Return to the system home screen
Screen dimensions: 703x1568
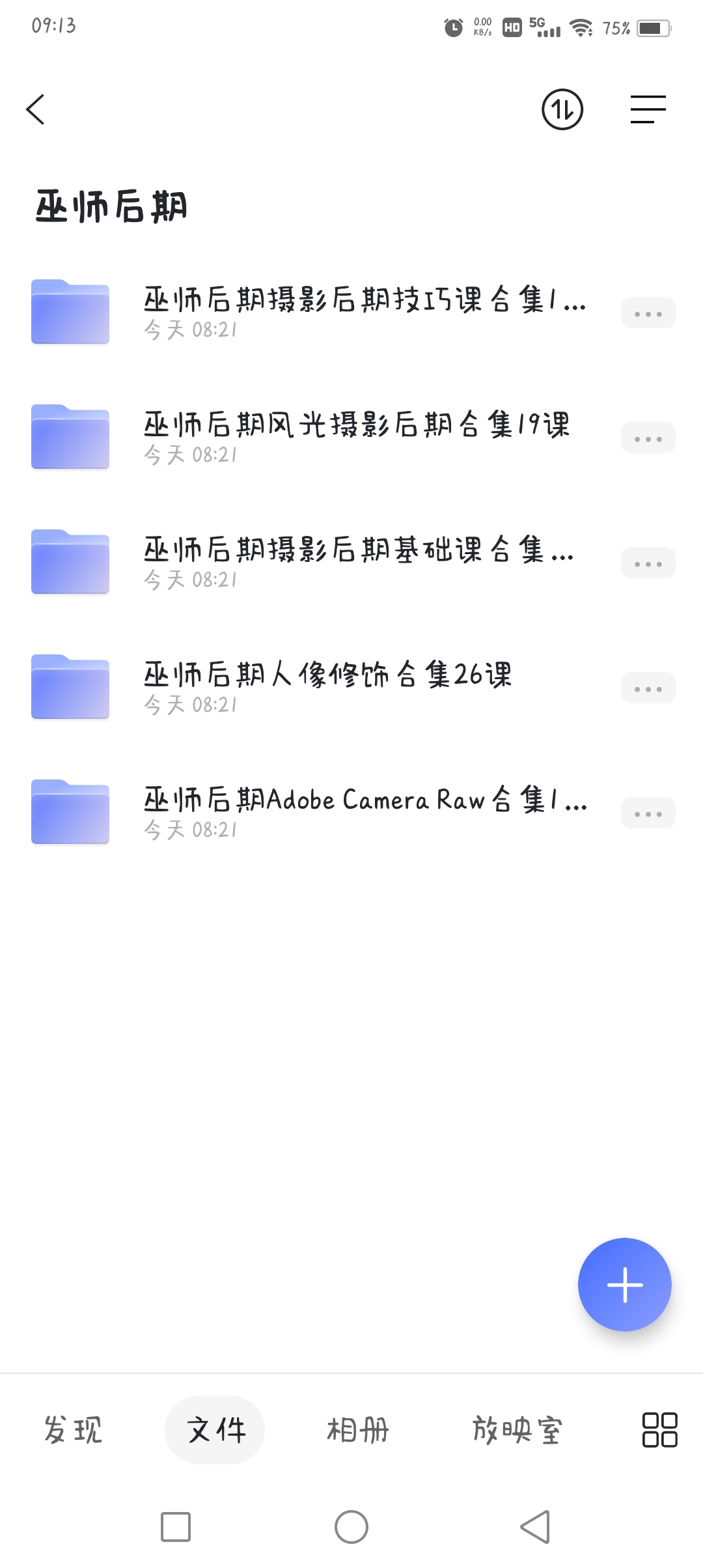click(351, 1527)
